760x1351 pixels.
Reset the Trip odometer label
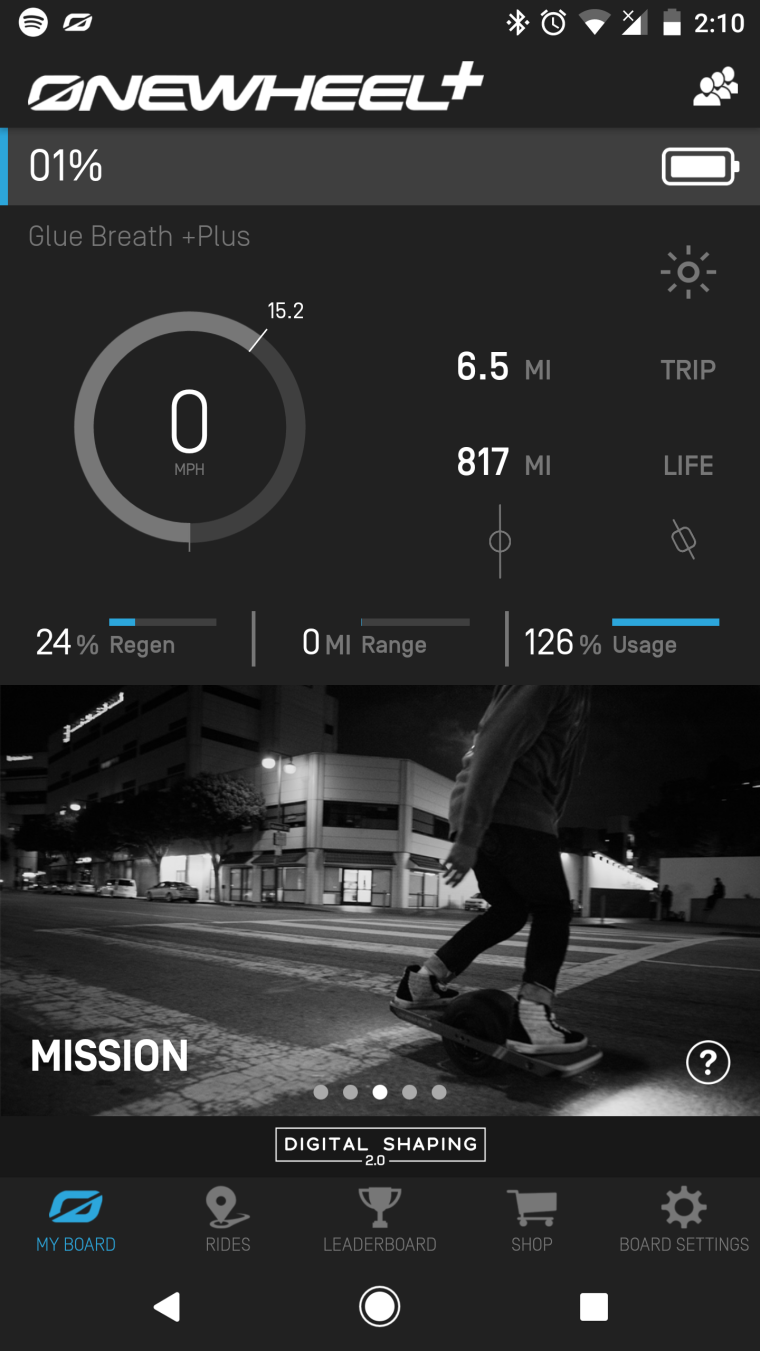(688, 369)
